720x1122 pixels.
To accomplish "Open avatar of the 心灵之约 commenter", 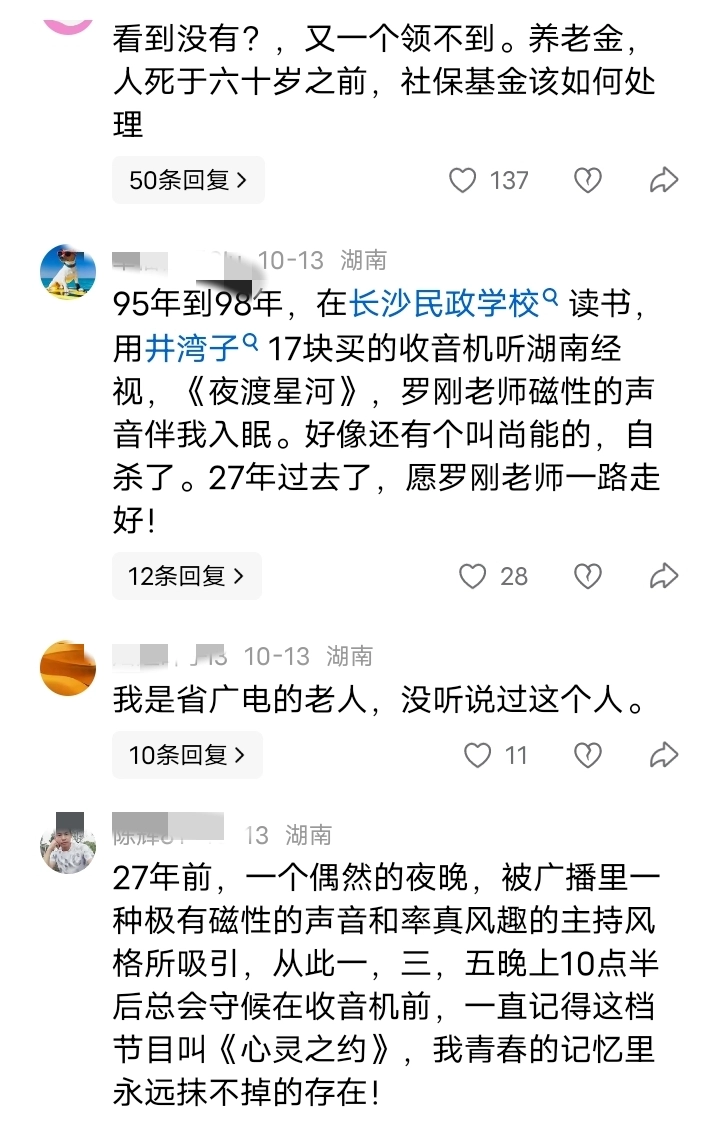I will [68, 846].
